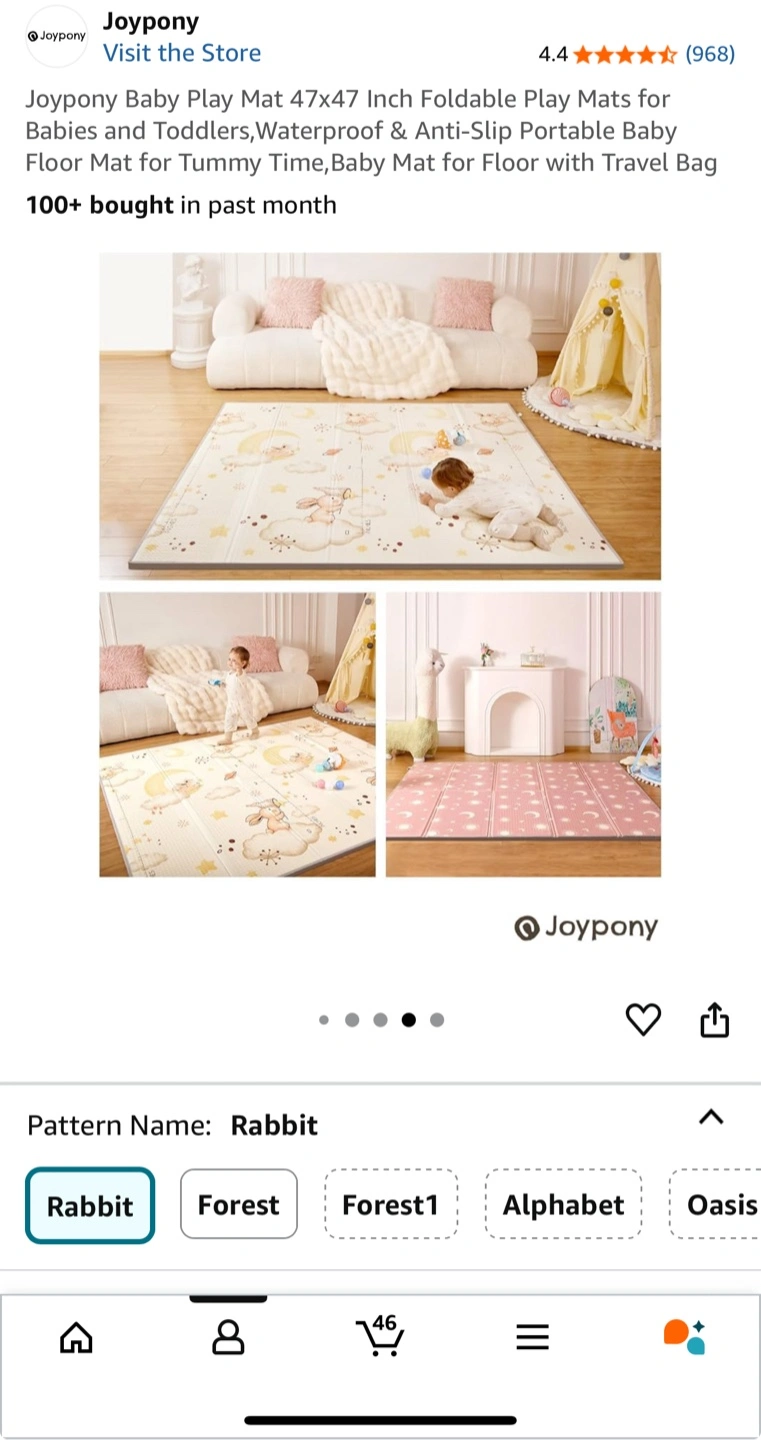Open the shopping cart with 46 items

coord(380,1336)
